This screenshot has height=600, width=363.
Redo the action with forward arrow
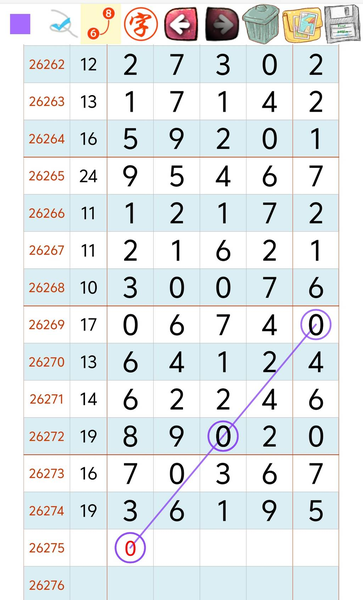point(221,24)
